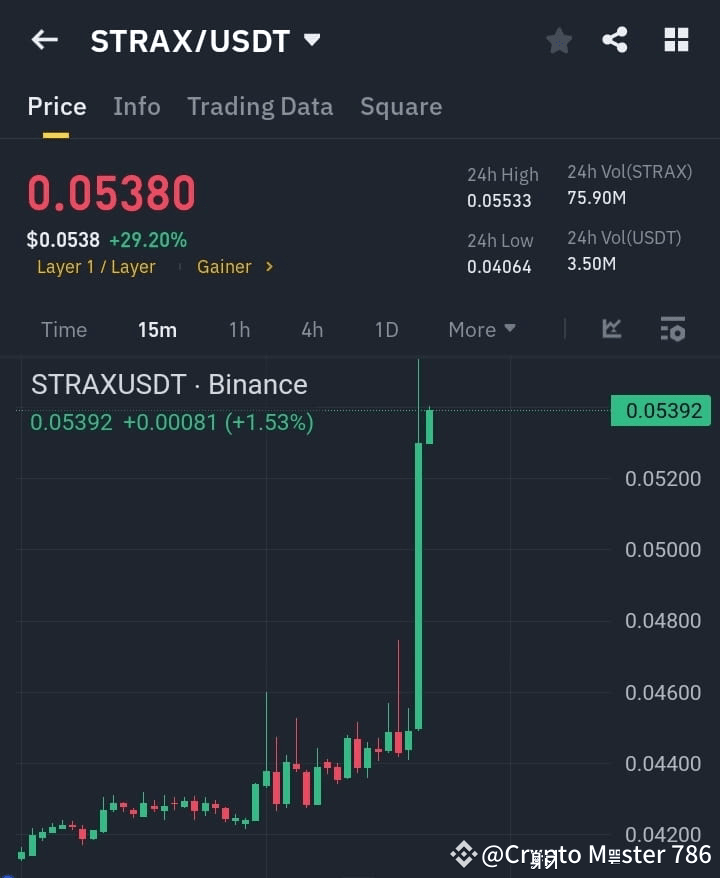Viewport: 720px width, 878px height.
Task: Open the share options icon
Action: [x=616, y=40]
